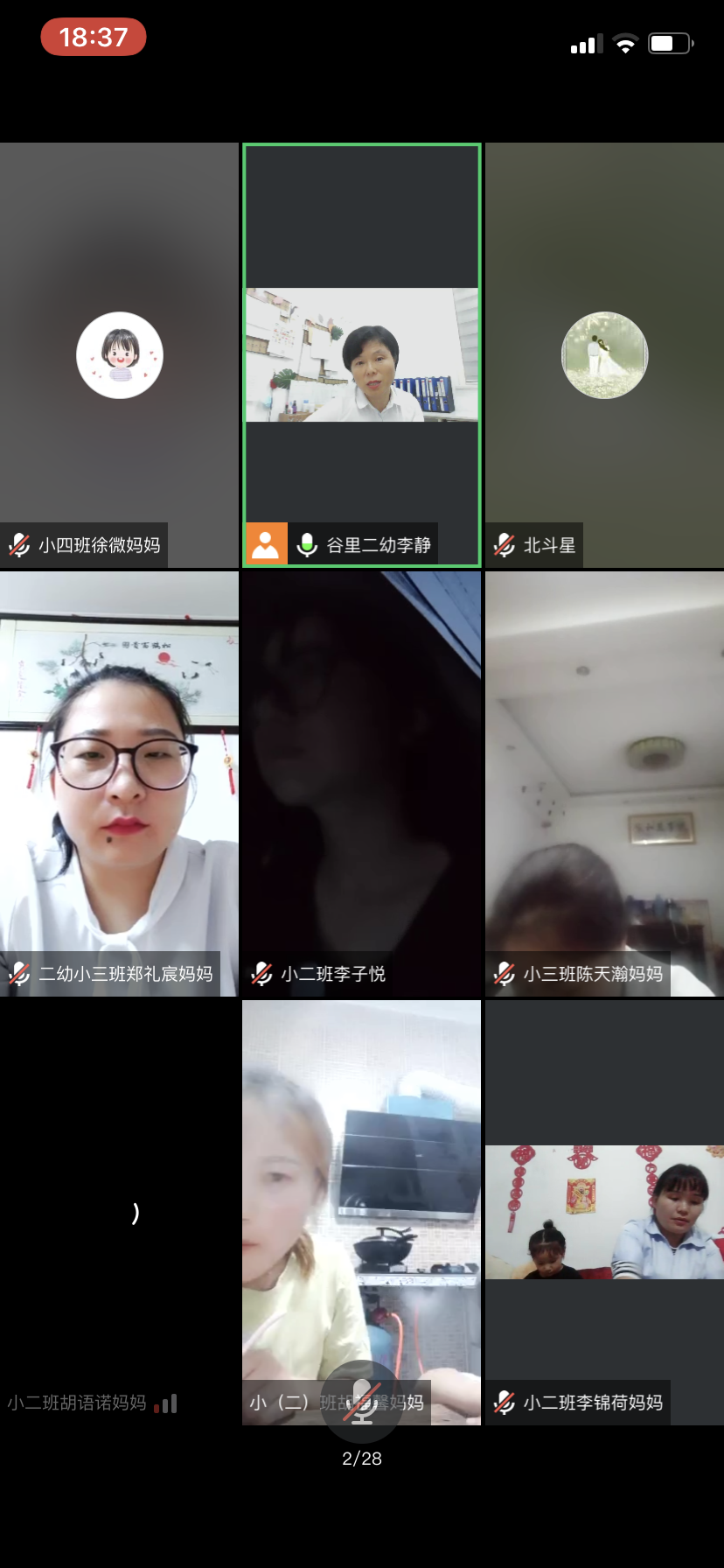Screen dimensions: 724x1568
Task: Select 小三班陈天瀚妈妈's video tile
Action: [x=604, y=783]
